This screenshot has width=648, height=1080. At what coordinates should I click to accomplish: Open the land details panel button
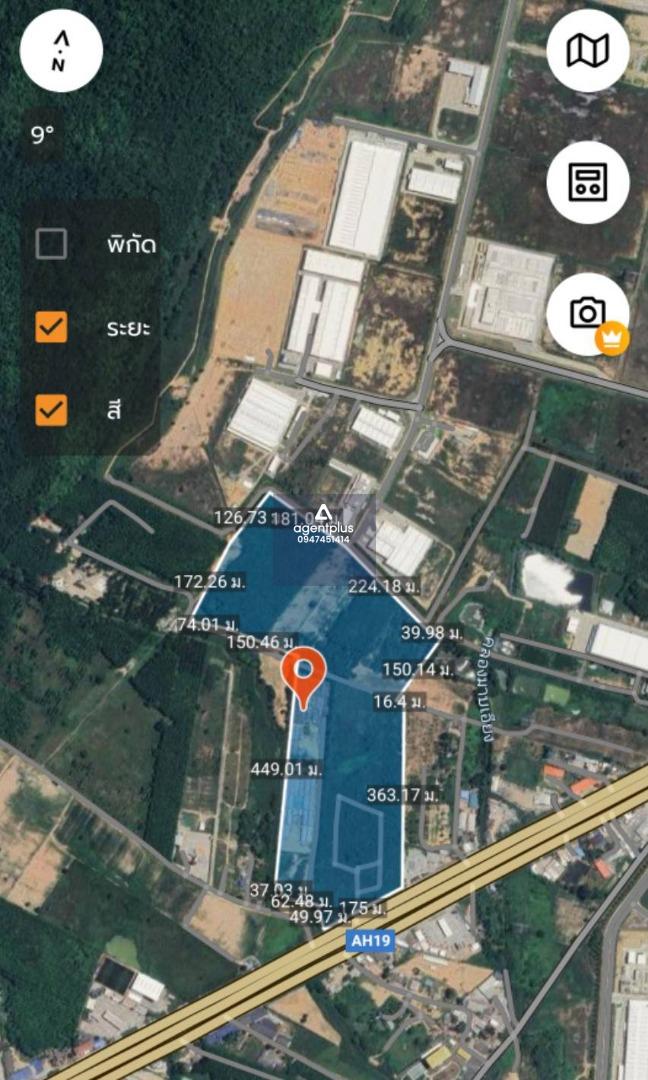(587, 182)
